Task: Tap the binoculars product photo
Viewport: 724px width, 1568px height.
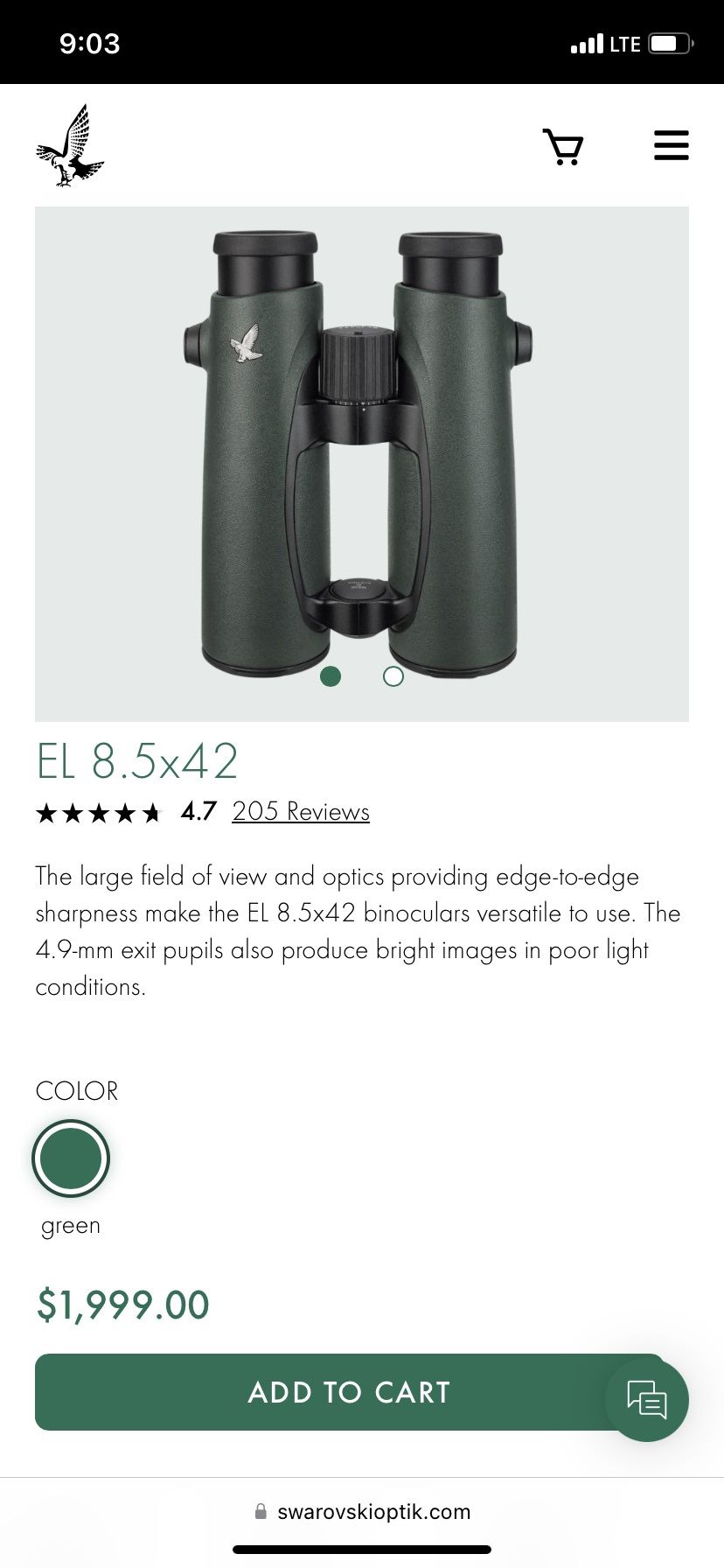Action: (362, 446)
